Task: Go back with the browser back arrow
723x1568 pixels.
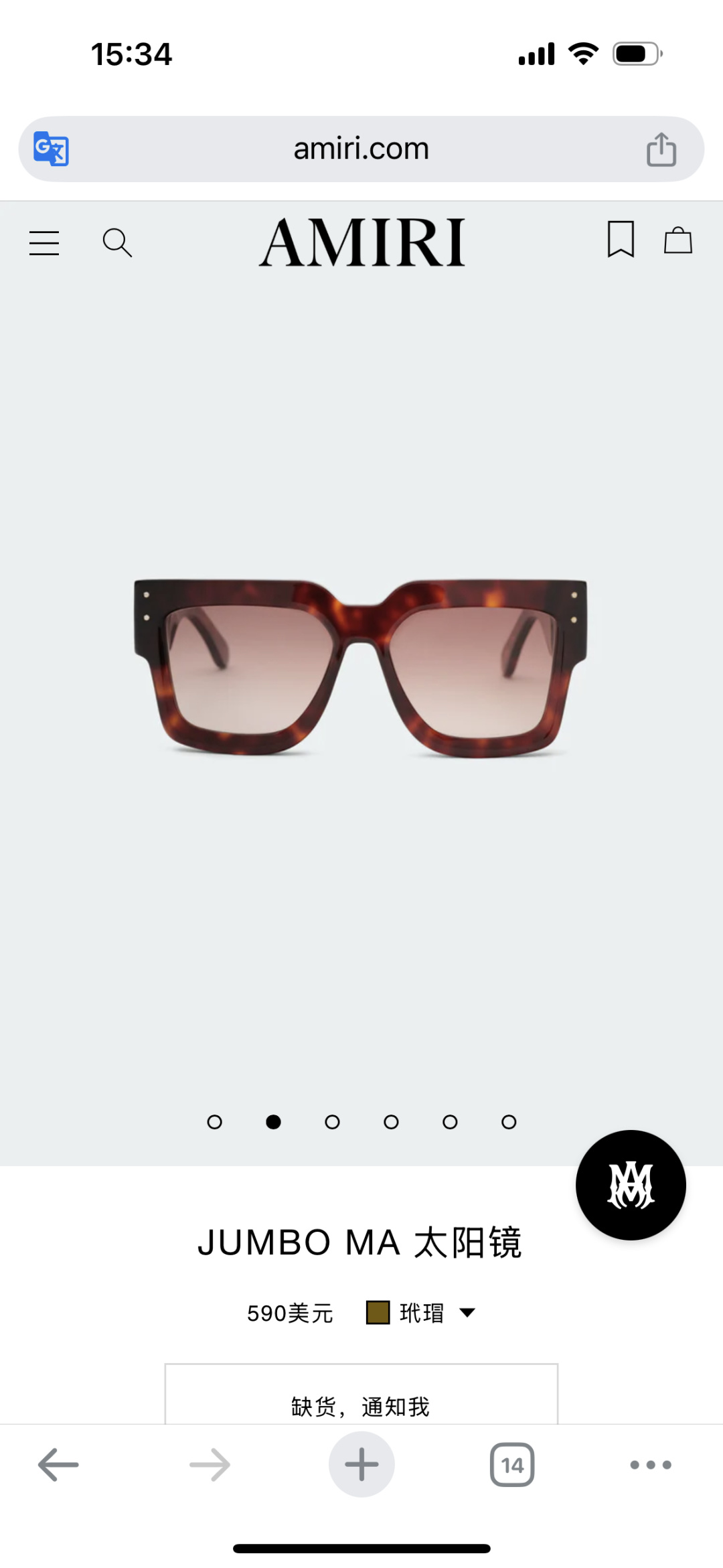Action: tap(58, 1465)
